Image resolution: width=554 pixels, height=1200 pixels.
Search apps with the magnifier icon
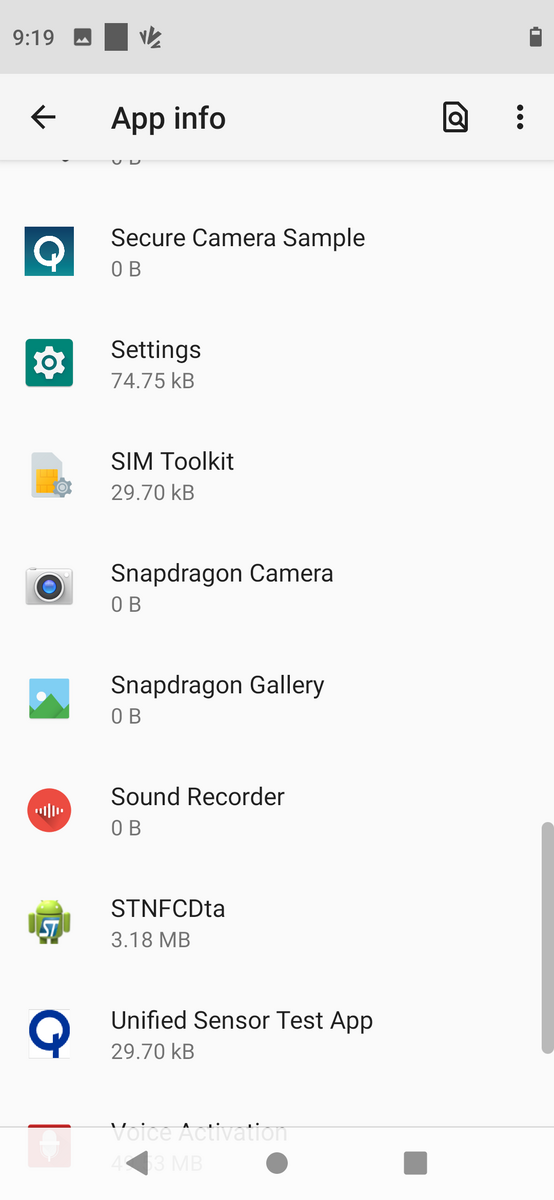click(455, 118)
